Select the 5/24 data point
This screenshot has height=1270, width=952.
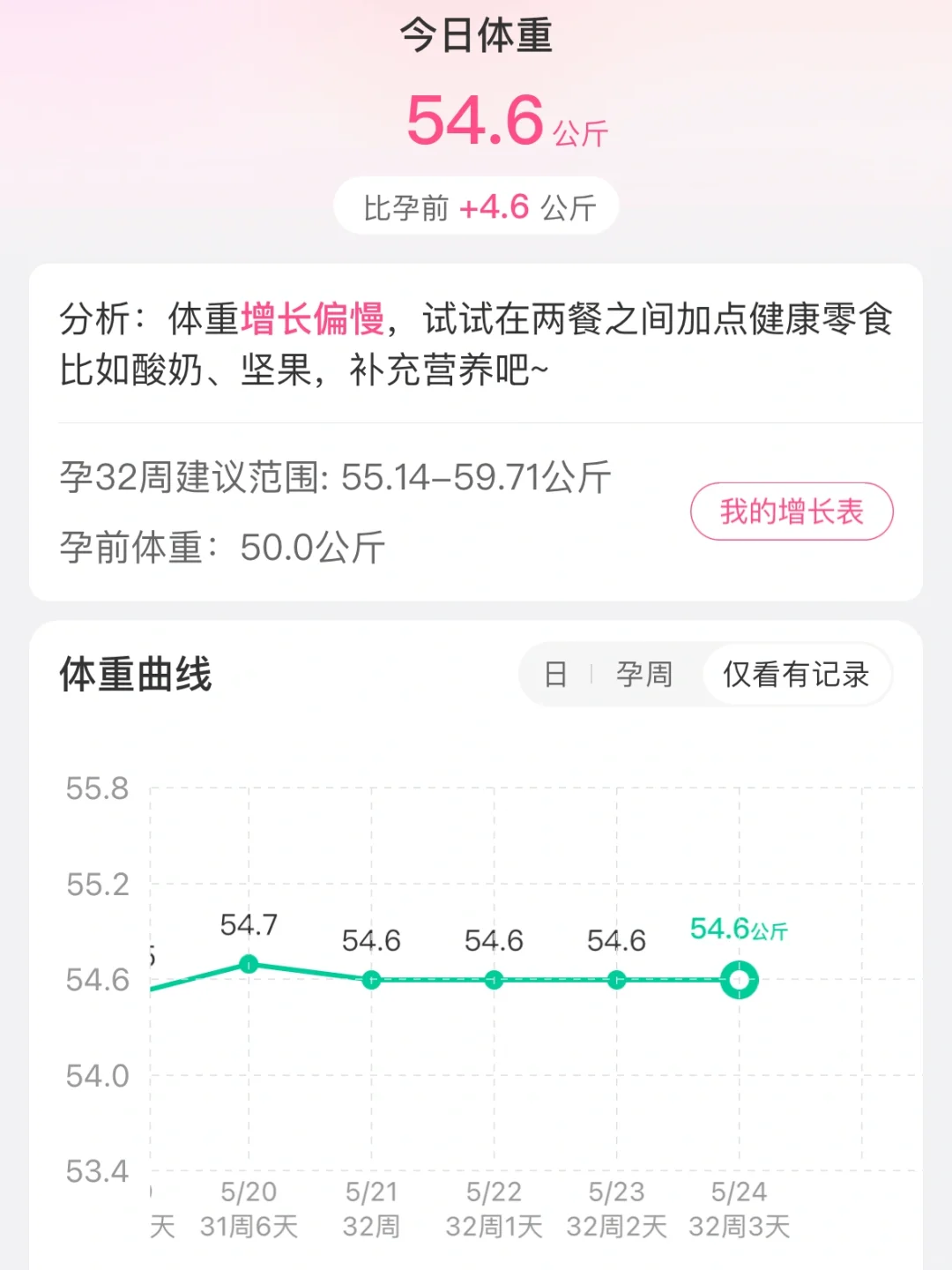tap(739, 980)
